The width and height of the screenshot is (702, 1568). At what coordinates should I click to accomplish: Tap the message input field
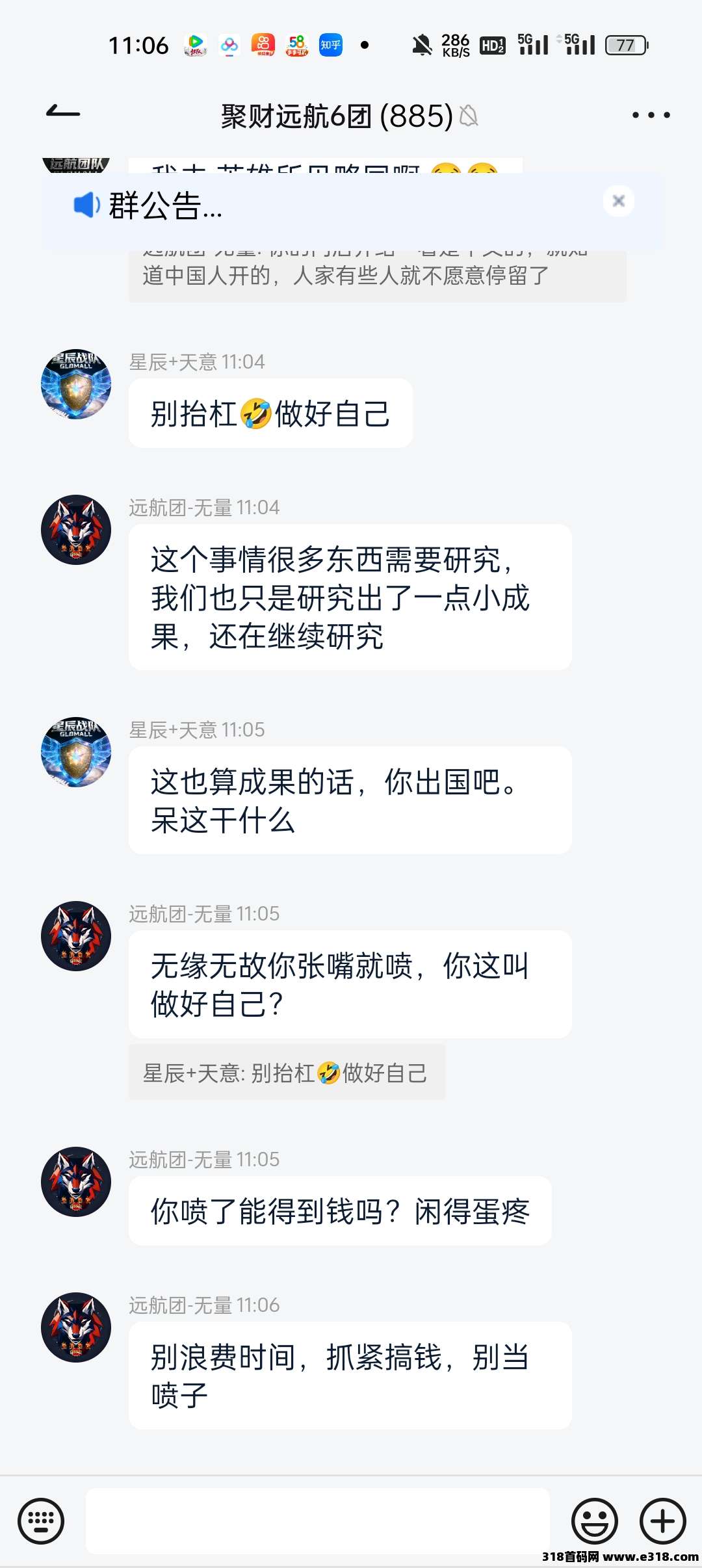317,1521
